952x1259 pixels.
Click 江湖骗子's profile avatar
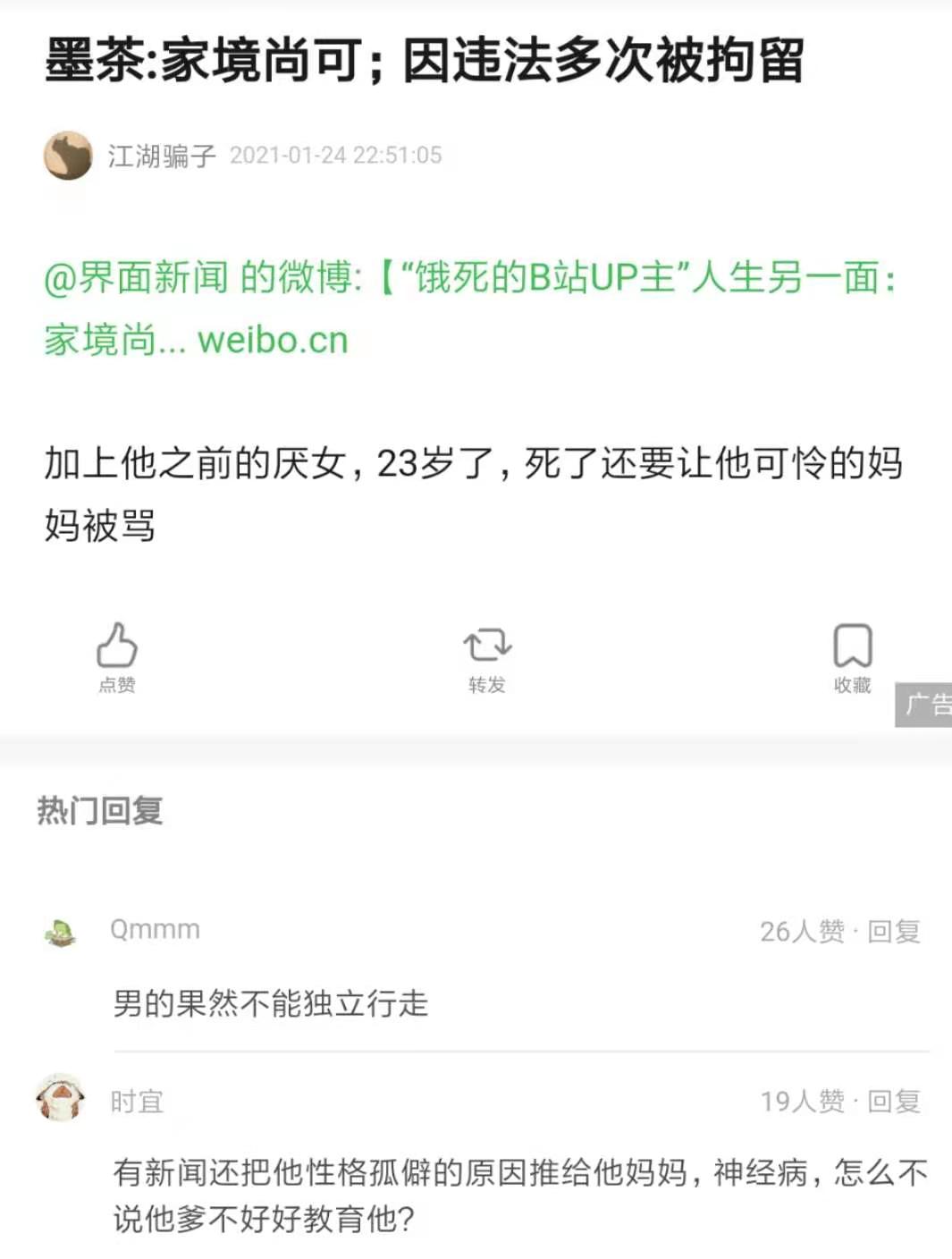point(68,154)
